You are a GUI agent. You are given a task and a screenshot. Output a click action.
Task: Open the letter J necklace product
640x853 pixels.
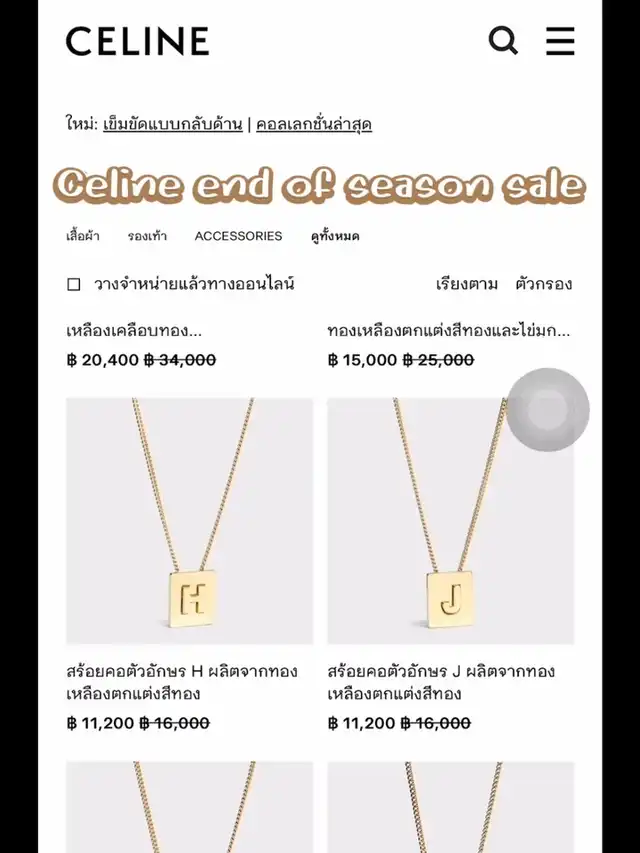(x=450, y=520)
